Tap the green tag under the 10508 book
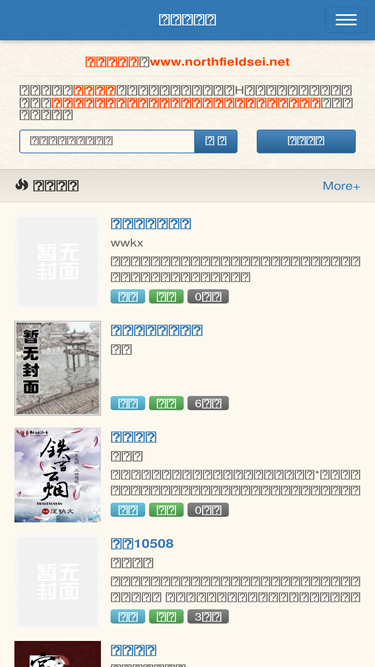This screenshot has height=667, width=375. click(x=166, y=616)
